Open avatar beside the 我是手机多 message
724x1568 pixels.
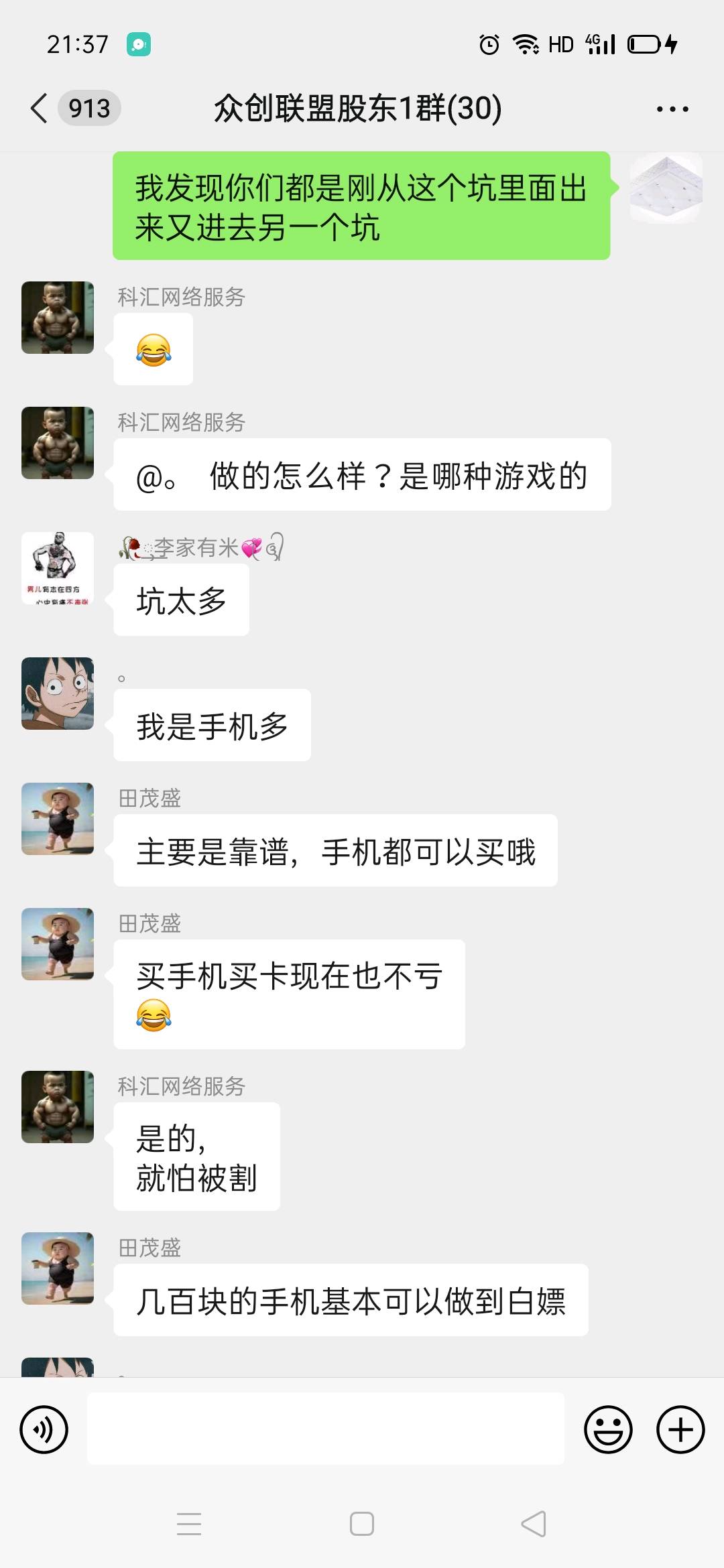pyautogui.click(x=58, y=694)
